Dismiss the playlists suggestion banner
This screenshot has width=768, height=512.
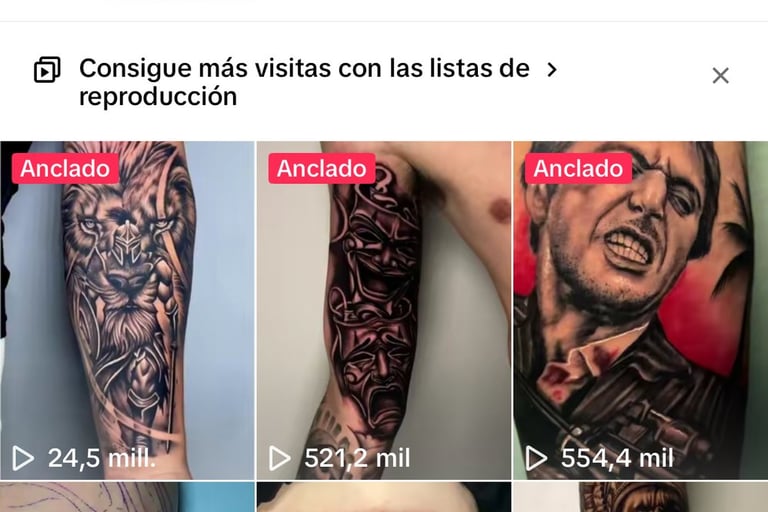[720, 76]
